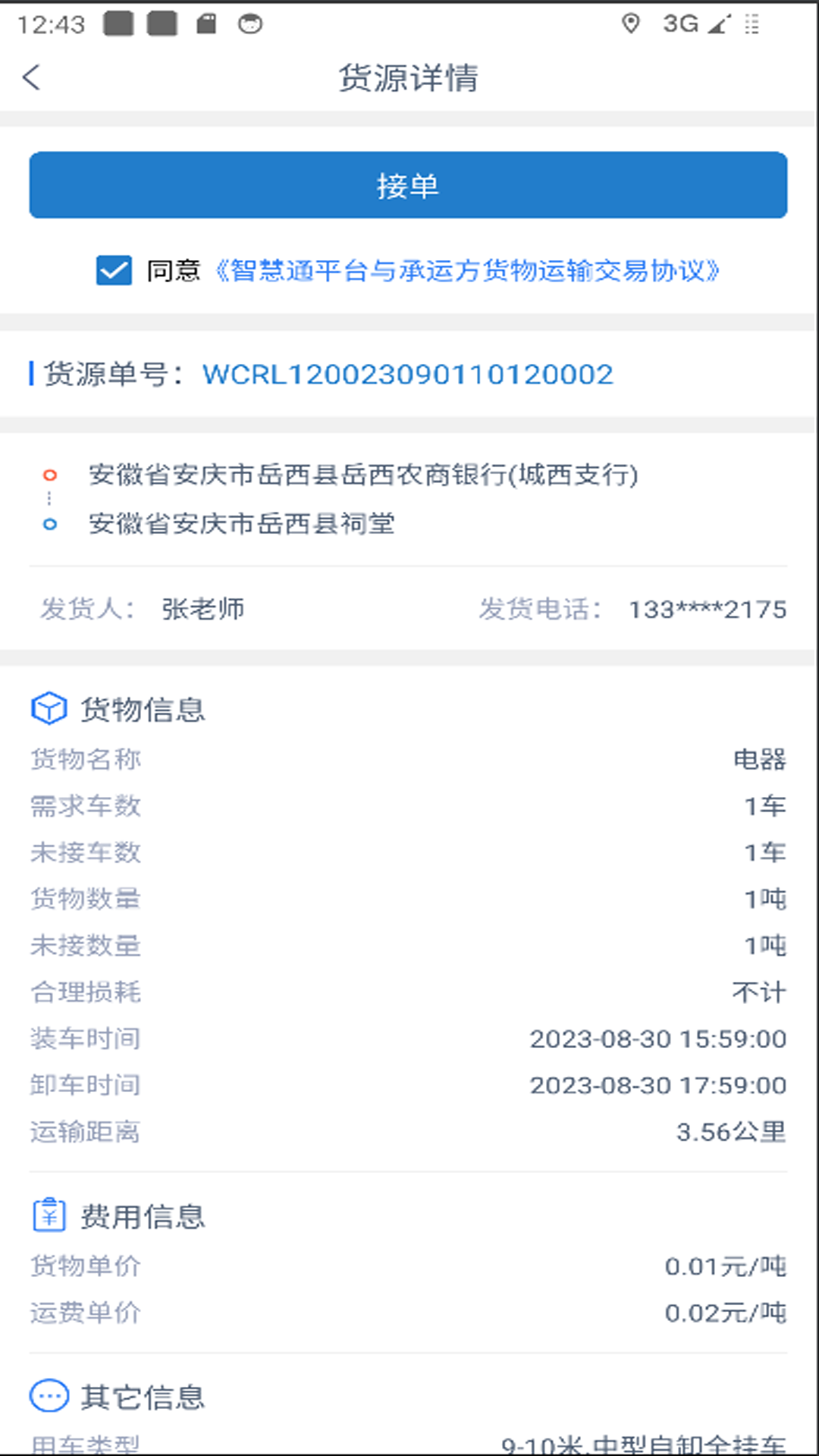
Task: Go back from 货源详情 page
Action: point(32,77)
